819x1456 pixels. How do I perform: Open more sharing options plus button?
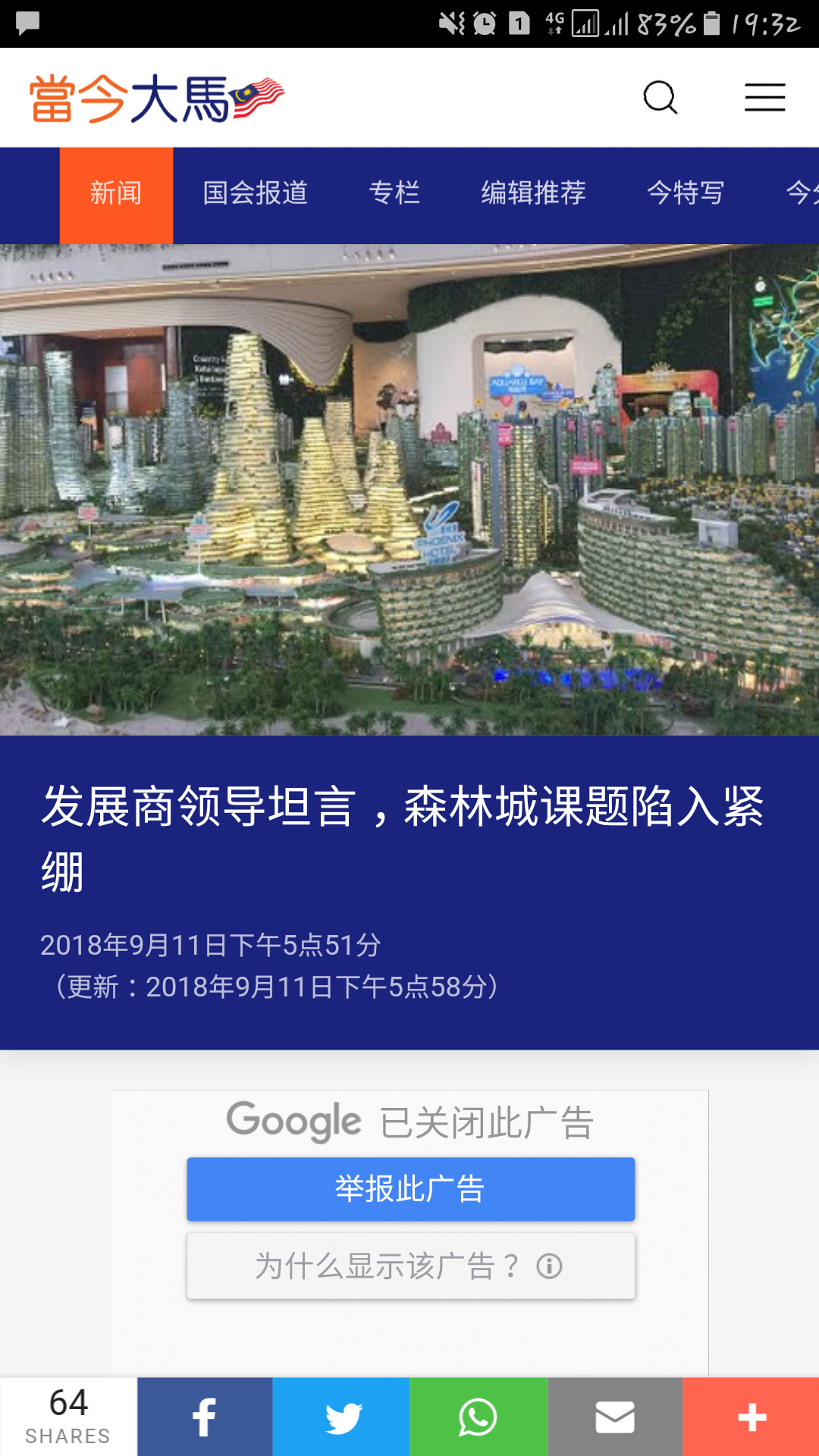point(751,1417)
